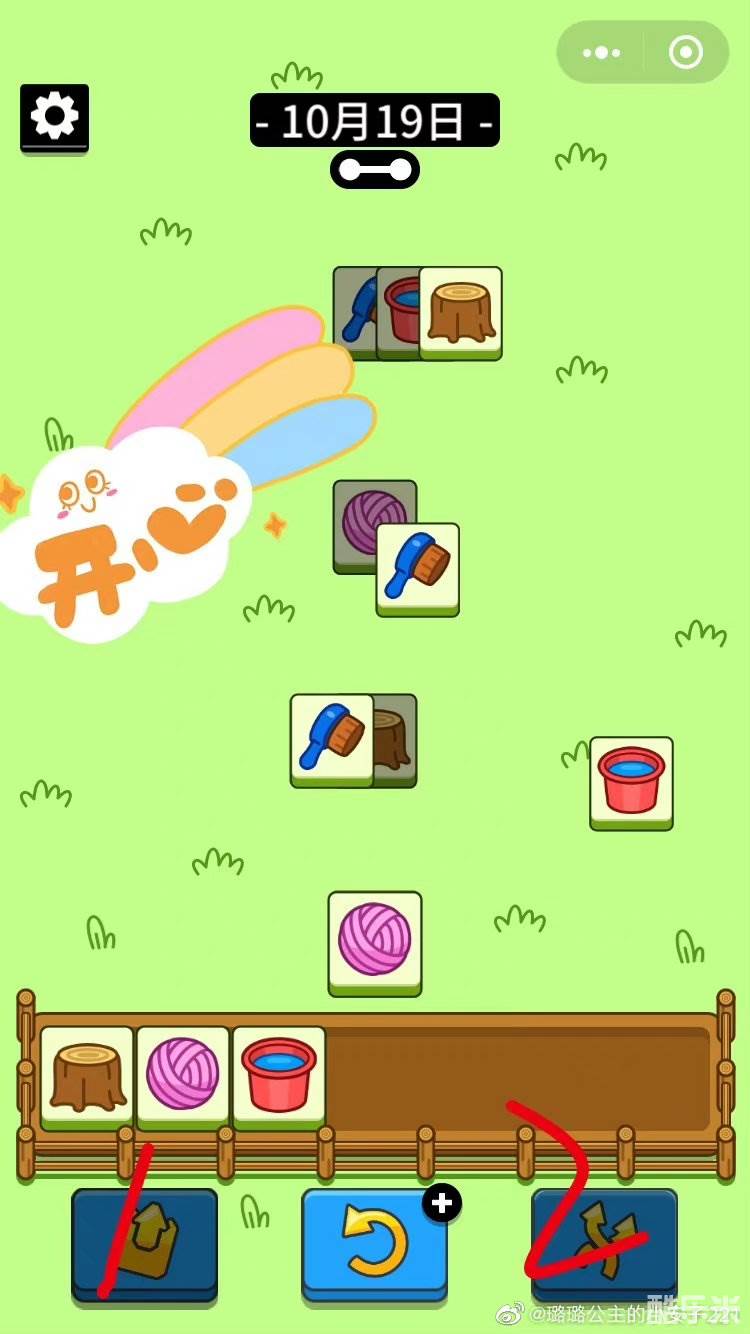
Task: Pick the uncovered tree stump tile on the board
Action: (x=461, y=311)
